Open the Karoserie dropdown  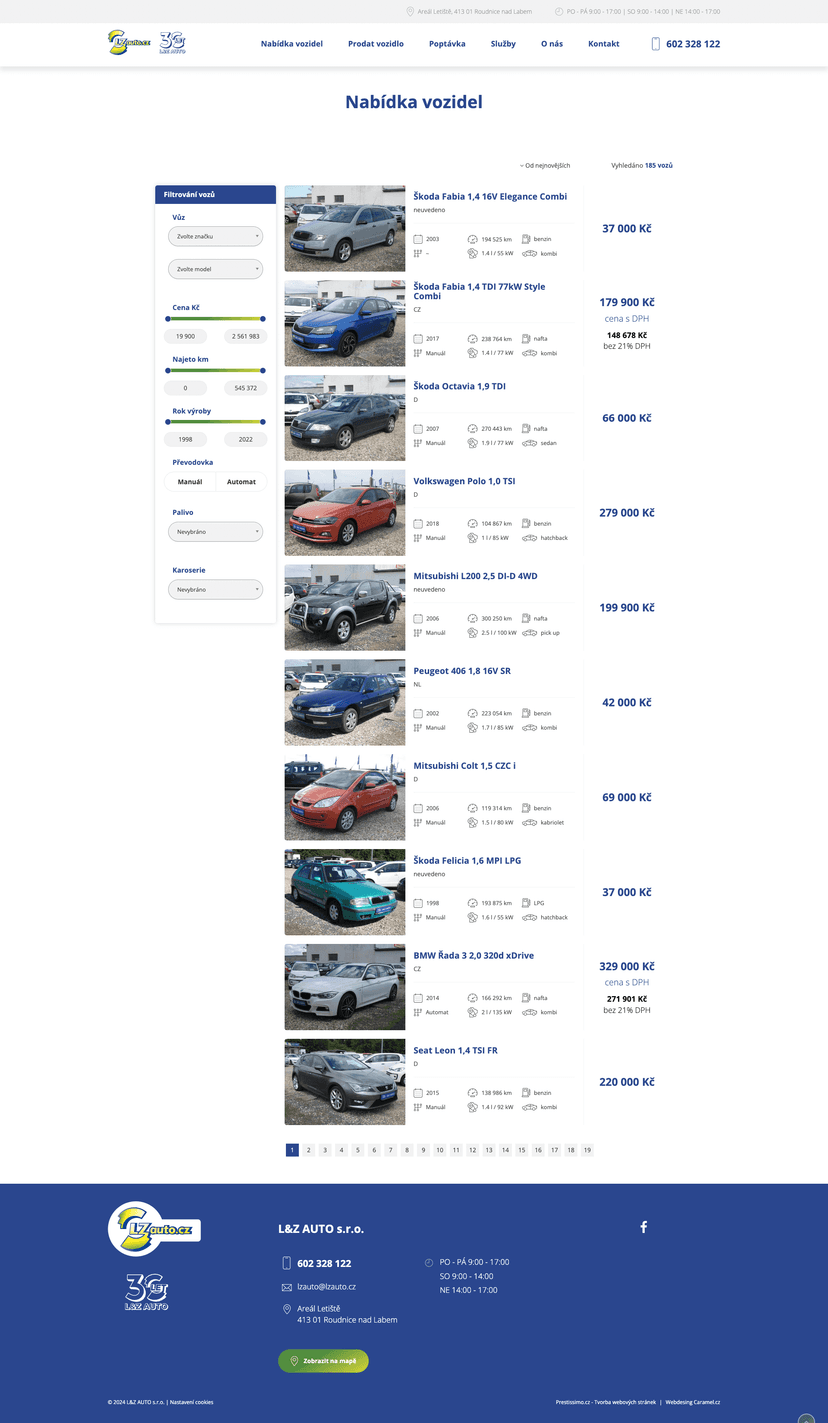pyautogui.click(x=215, y=590)
